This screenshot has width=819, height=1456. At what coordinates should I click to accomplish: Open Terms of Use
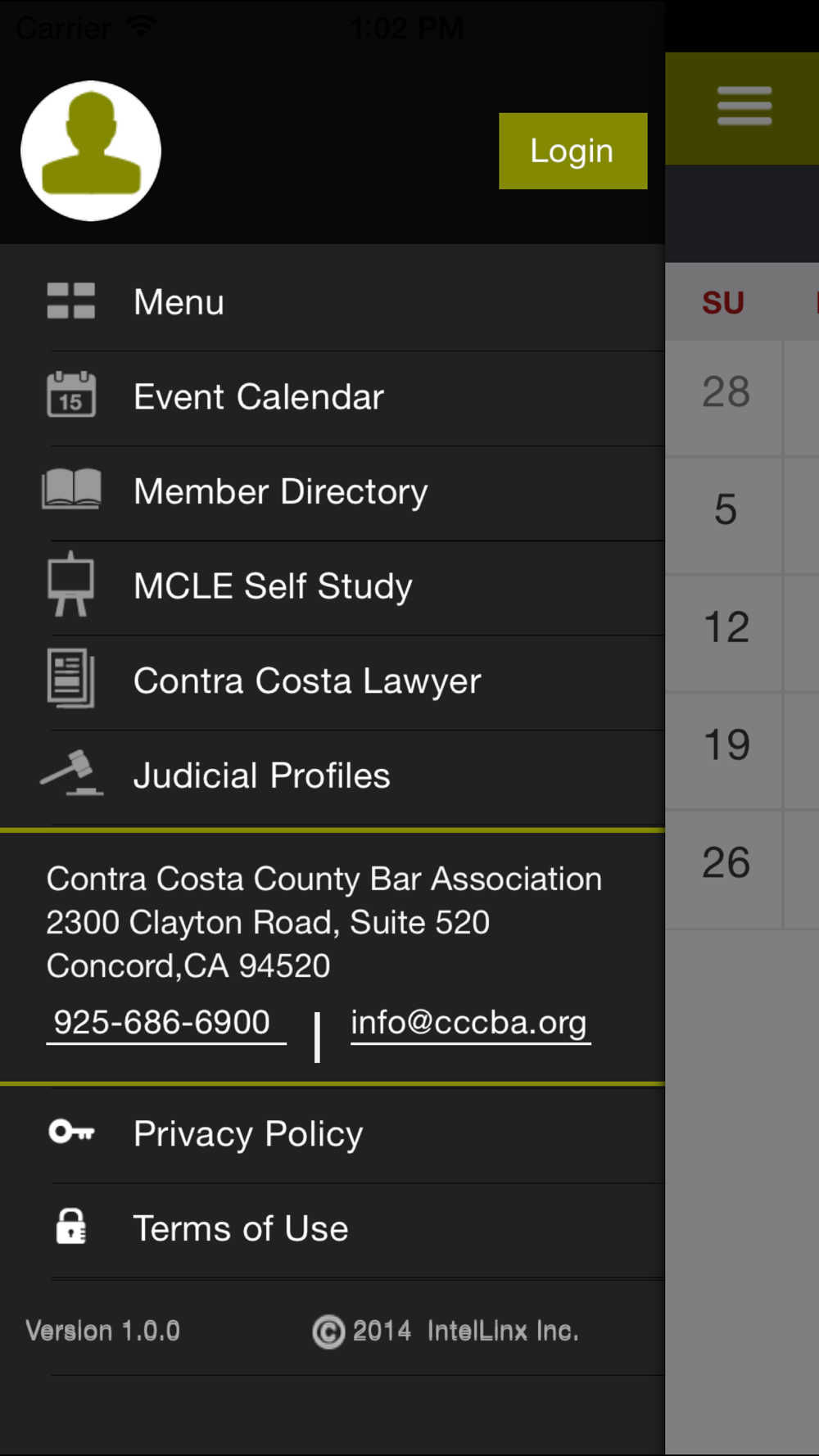point(333,1229)
